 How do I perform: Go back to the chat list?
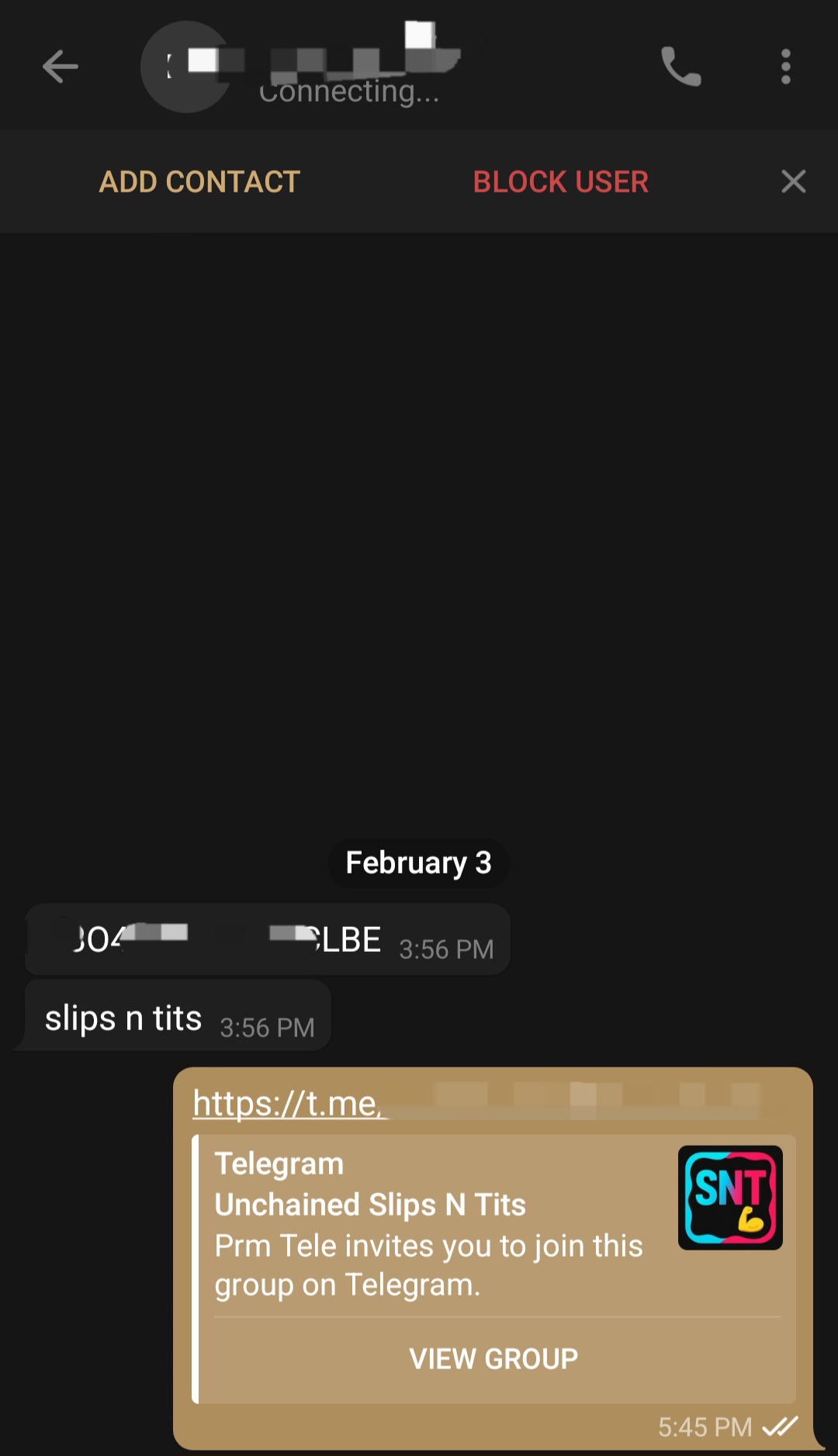pyautogui.click(x=60, y=67)
